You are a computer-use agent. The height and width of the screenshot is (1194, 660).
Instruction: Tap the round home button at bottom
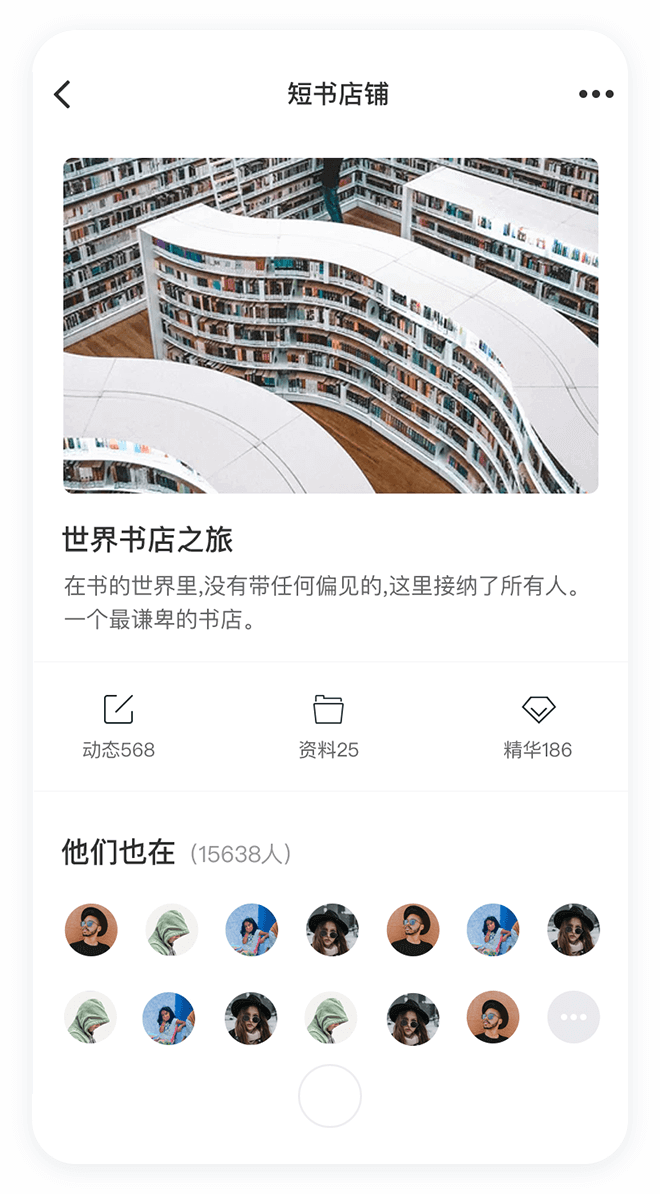(x=330, y=1096)
